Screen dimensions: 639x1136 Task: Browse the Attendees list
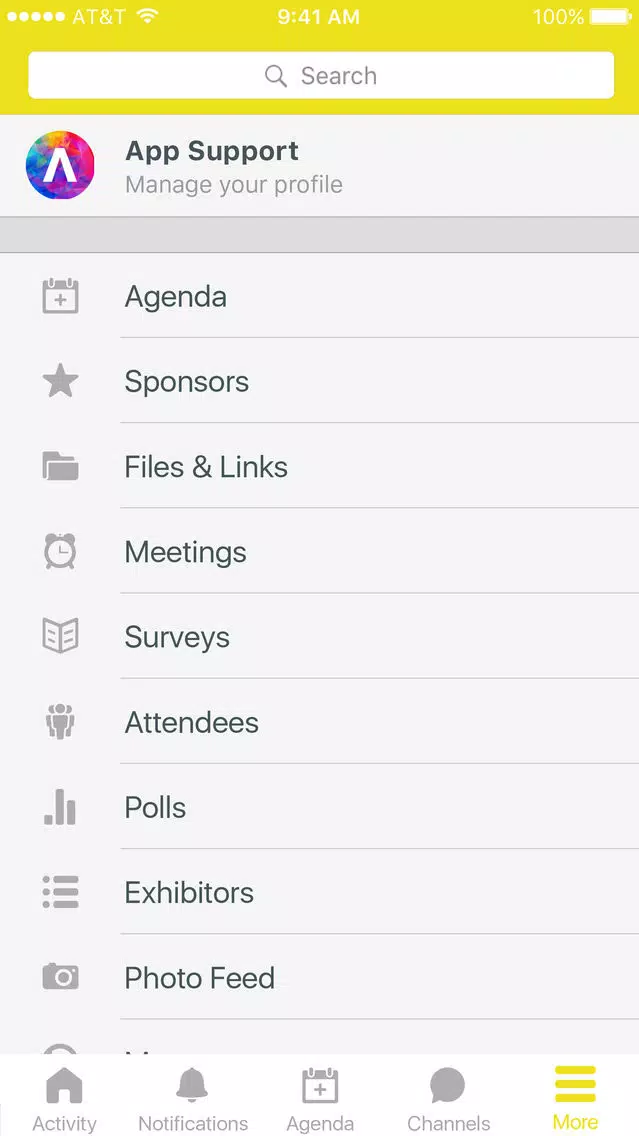point(320,722)
